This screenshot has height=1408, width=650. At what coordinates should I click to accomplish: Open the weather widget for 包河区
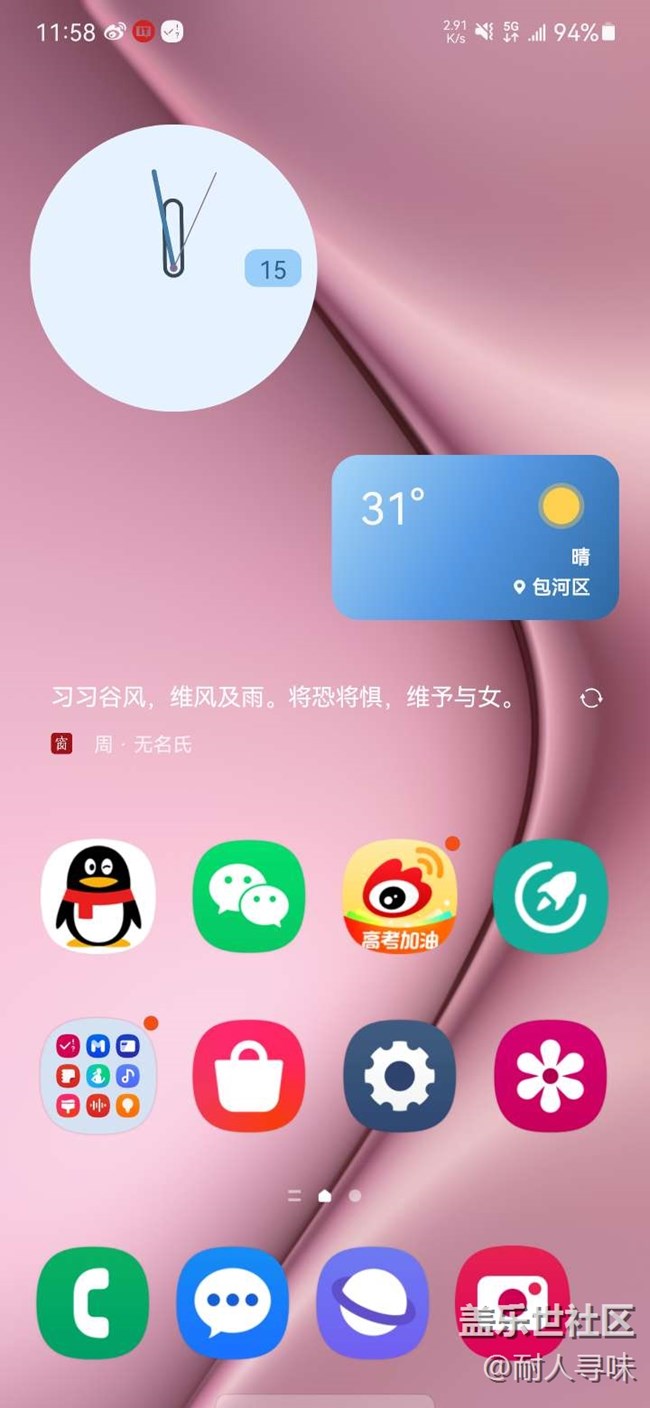[x=475, y=537]
